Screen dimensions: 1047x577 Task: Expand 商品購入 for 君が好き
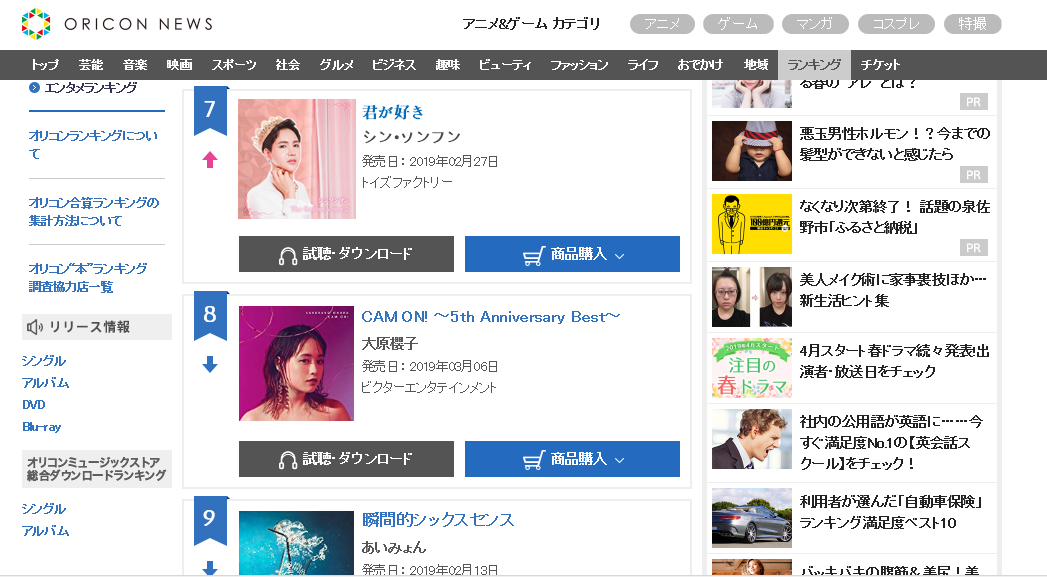(x=572, y=254)
